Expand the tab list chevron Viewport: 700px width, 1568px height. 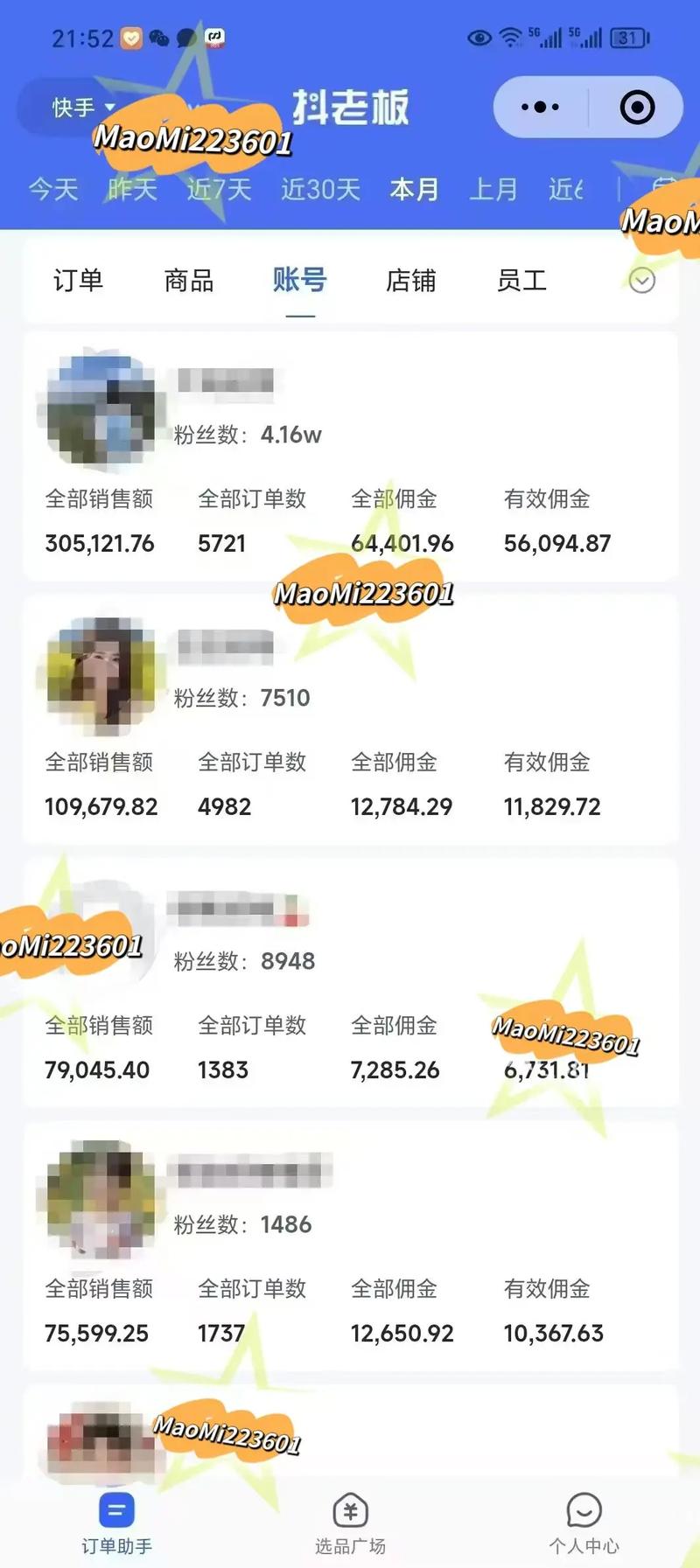[641, 281]
